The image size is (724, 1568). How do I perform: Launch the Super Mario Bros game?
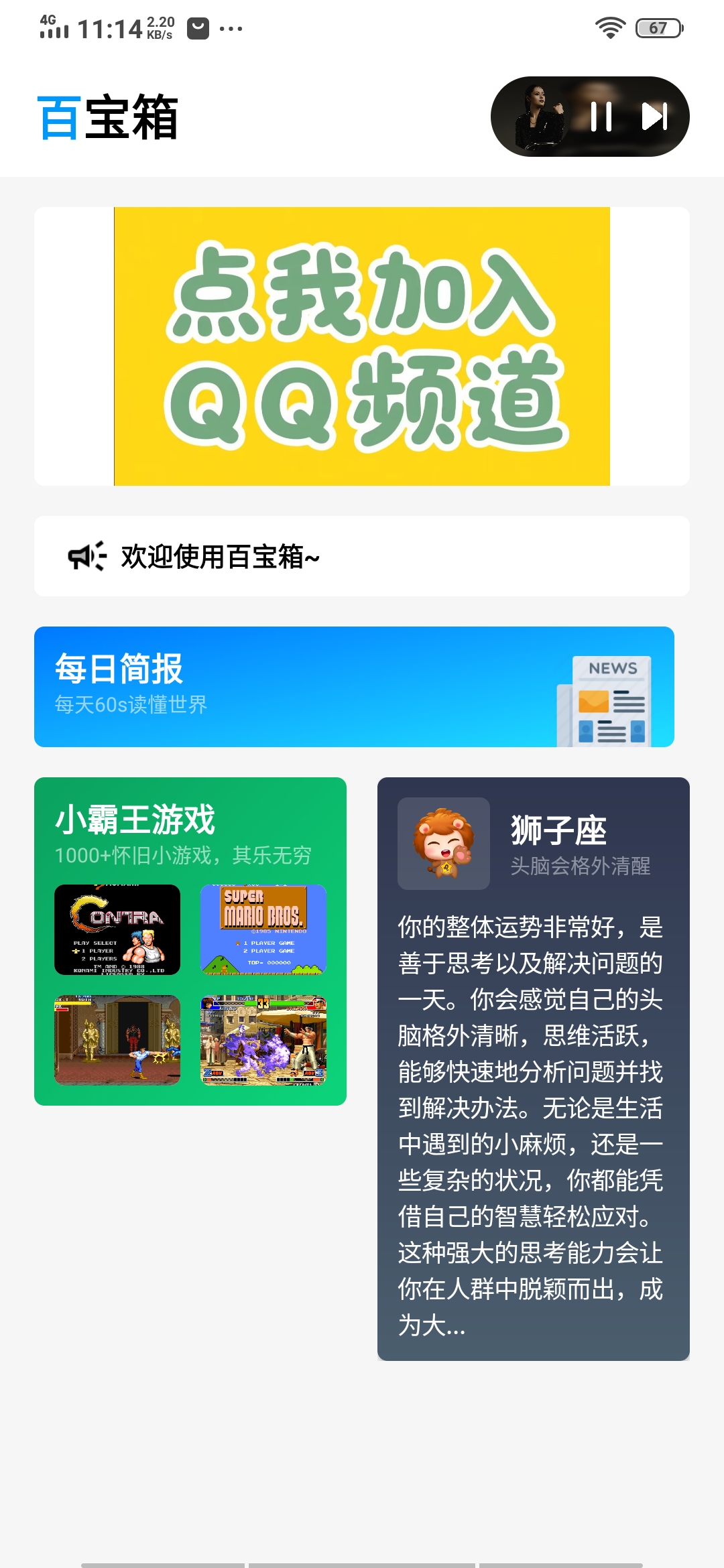pyautogui.click(x=263, y=930)
